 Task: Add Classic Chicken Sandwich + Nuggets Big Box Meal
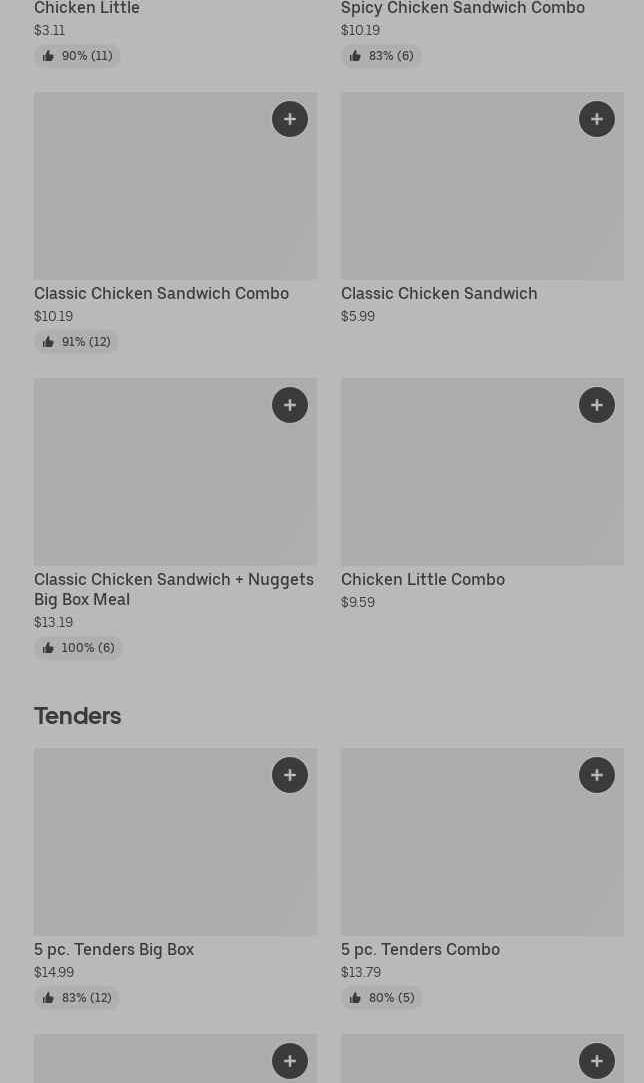click(290, 405)
